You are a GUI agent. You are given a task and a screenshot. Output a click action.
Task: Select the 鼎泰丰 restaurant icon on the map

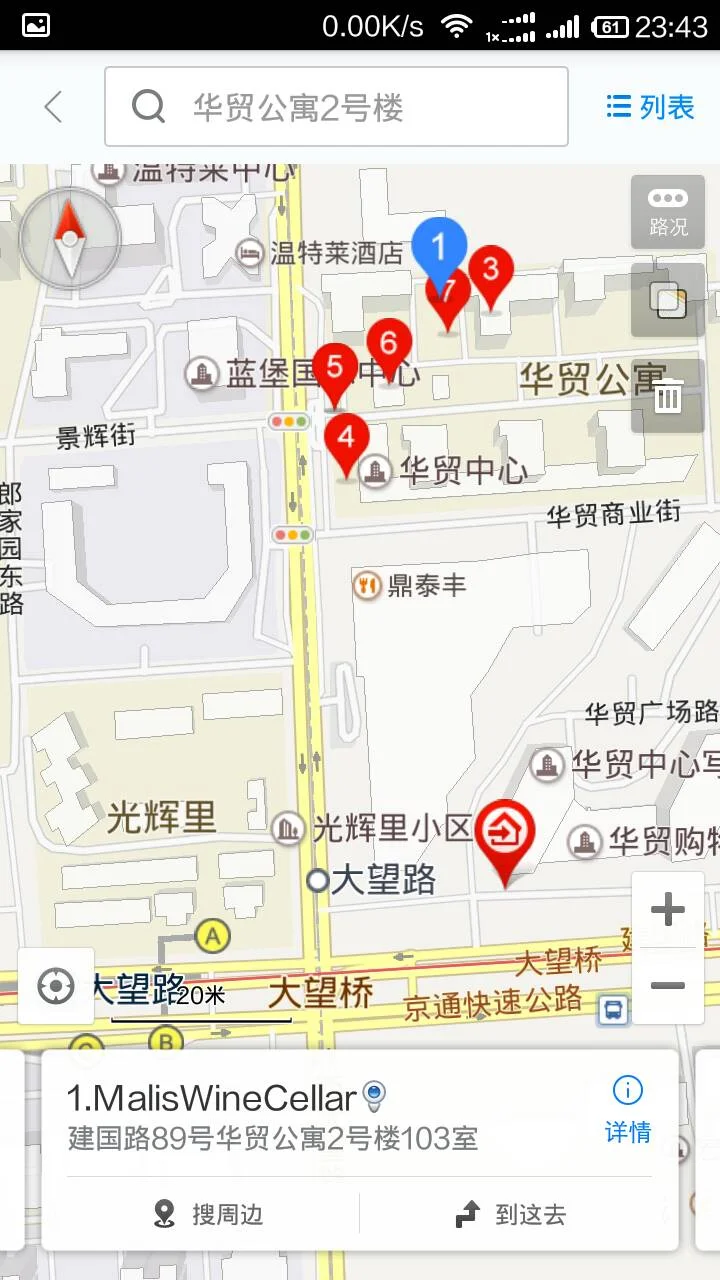(x=367, y=584)
